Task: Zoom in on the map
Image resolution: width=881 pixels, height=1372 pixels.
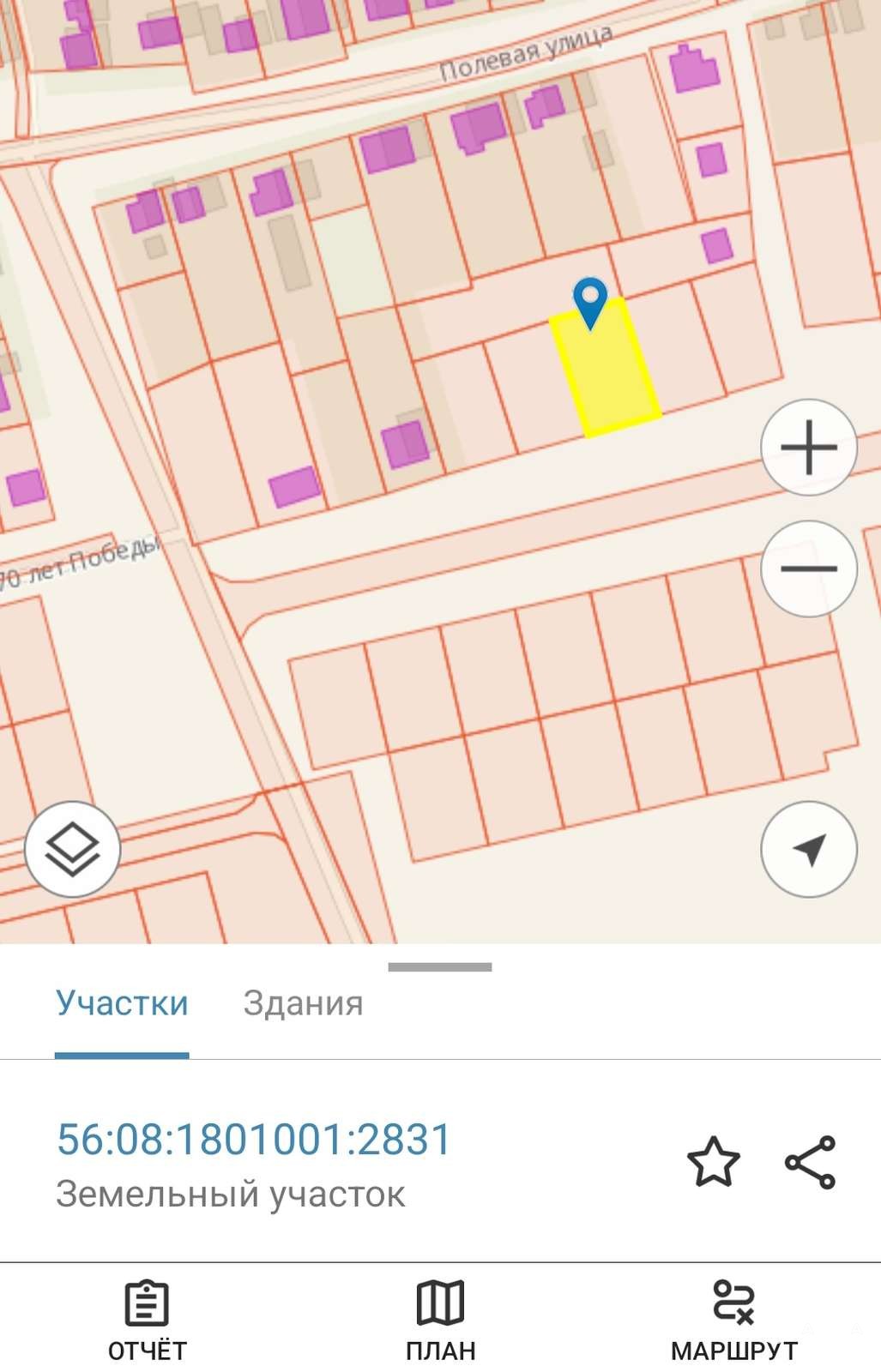Action: pyautogui.click(x=808, y=448)
